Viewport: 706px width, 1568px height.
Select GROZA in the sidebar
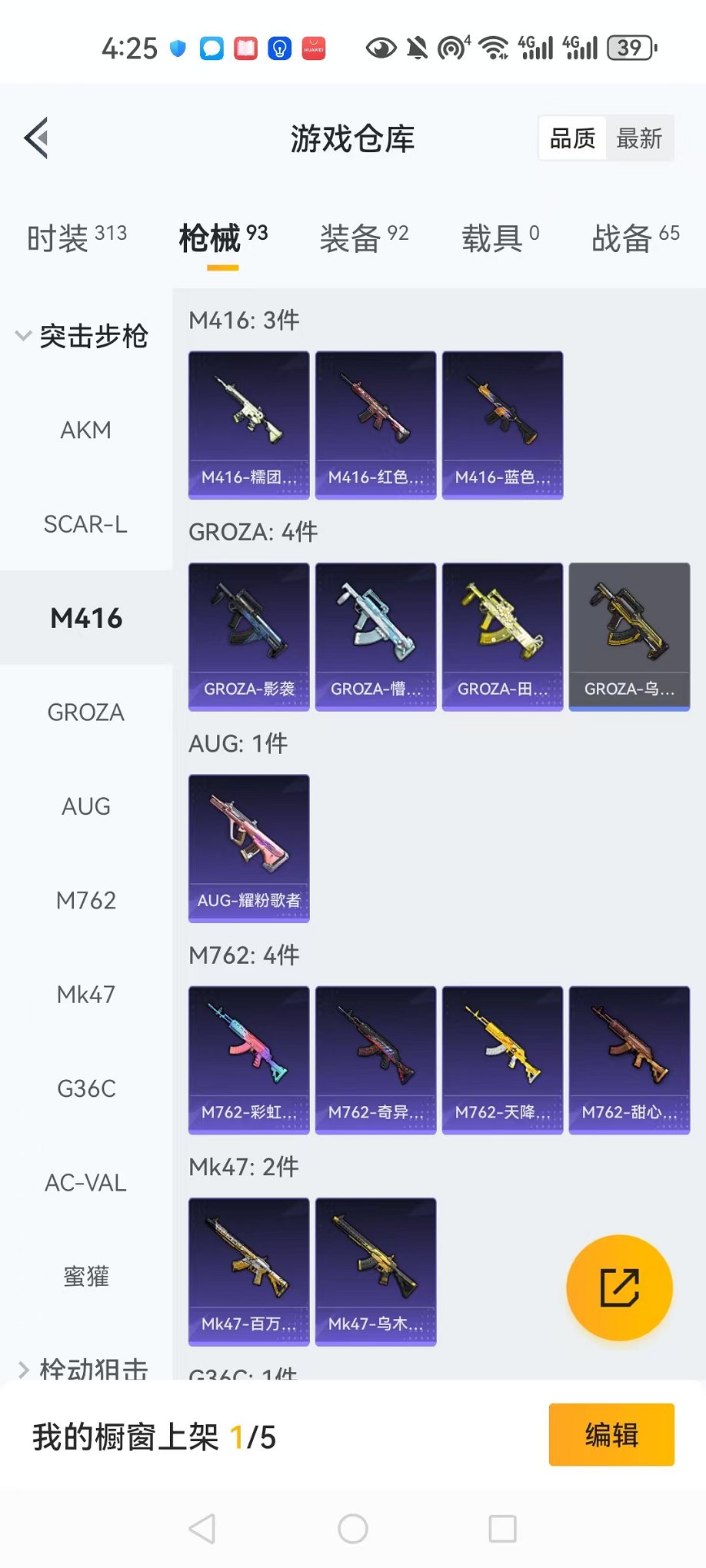(85, 713)
